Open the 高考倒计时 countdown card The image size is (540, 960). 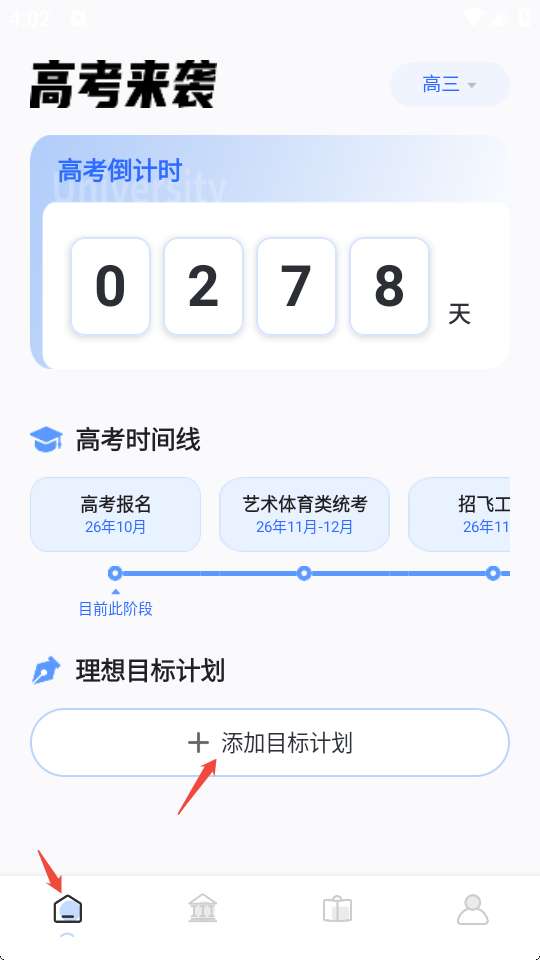coord(270,252)
